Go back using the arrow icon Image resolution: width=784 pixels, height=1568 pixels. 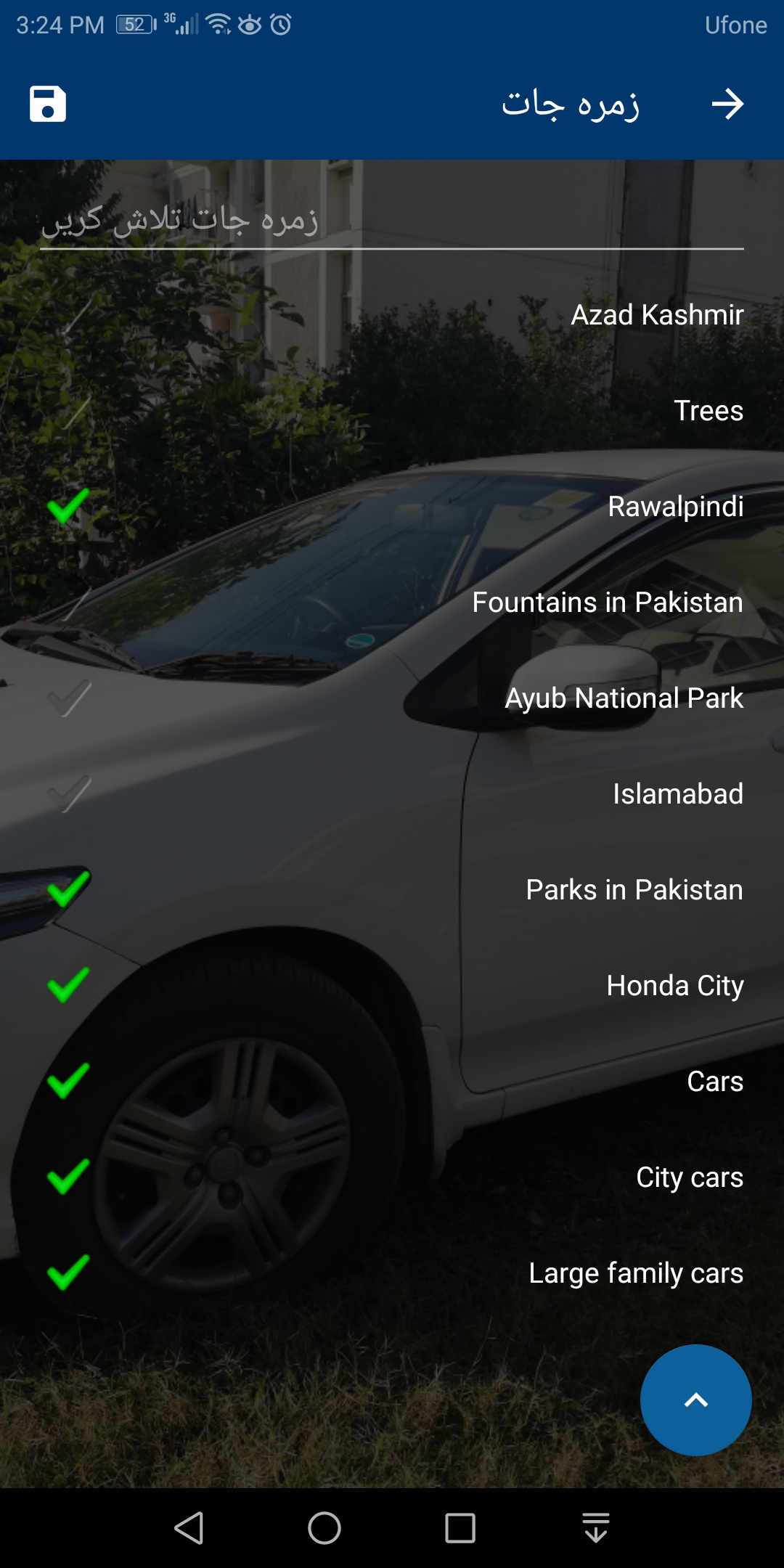click(727, 104)
